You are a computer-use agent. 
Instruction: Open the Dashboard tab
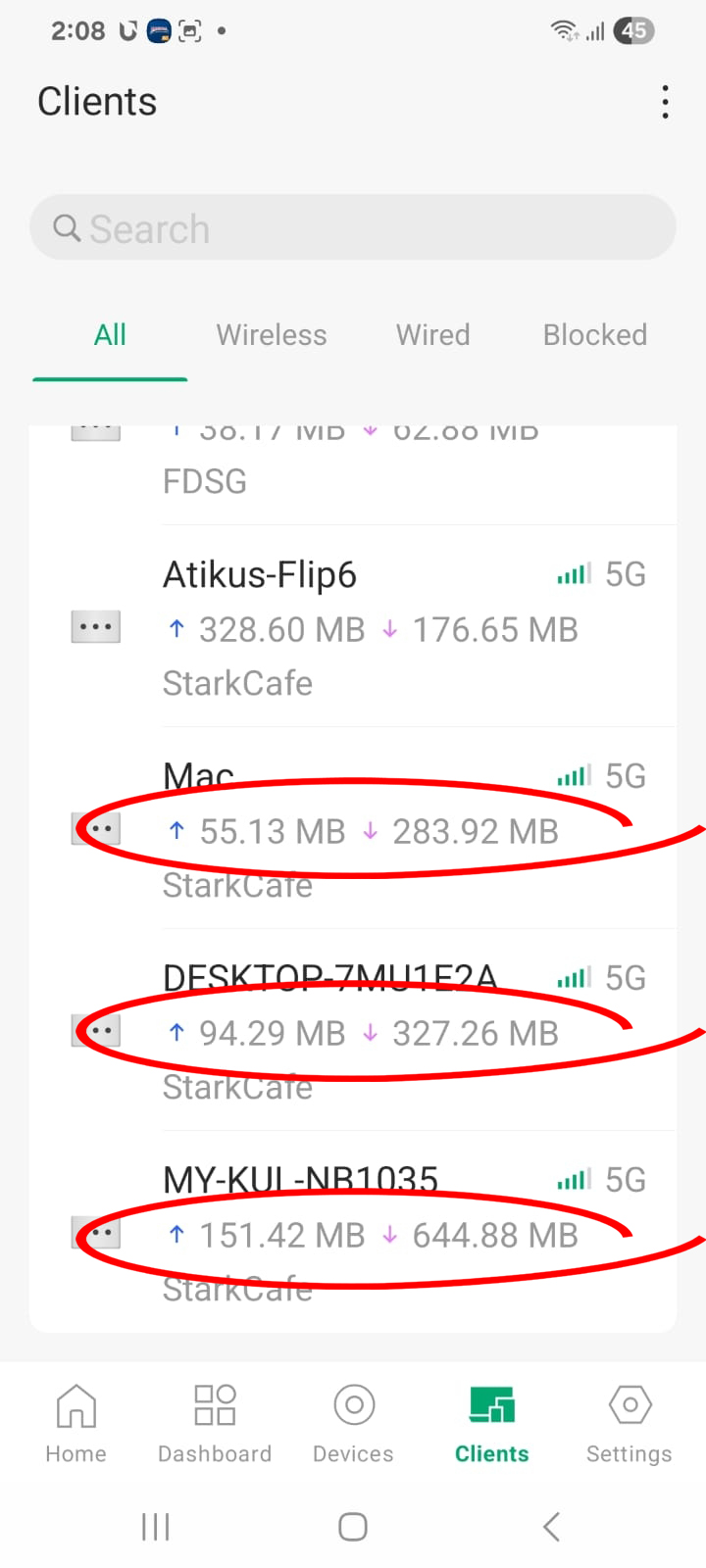[x=215, y=1423]
